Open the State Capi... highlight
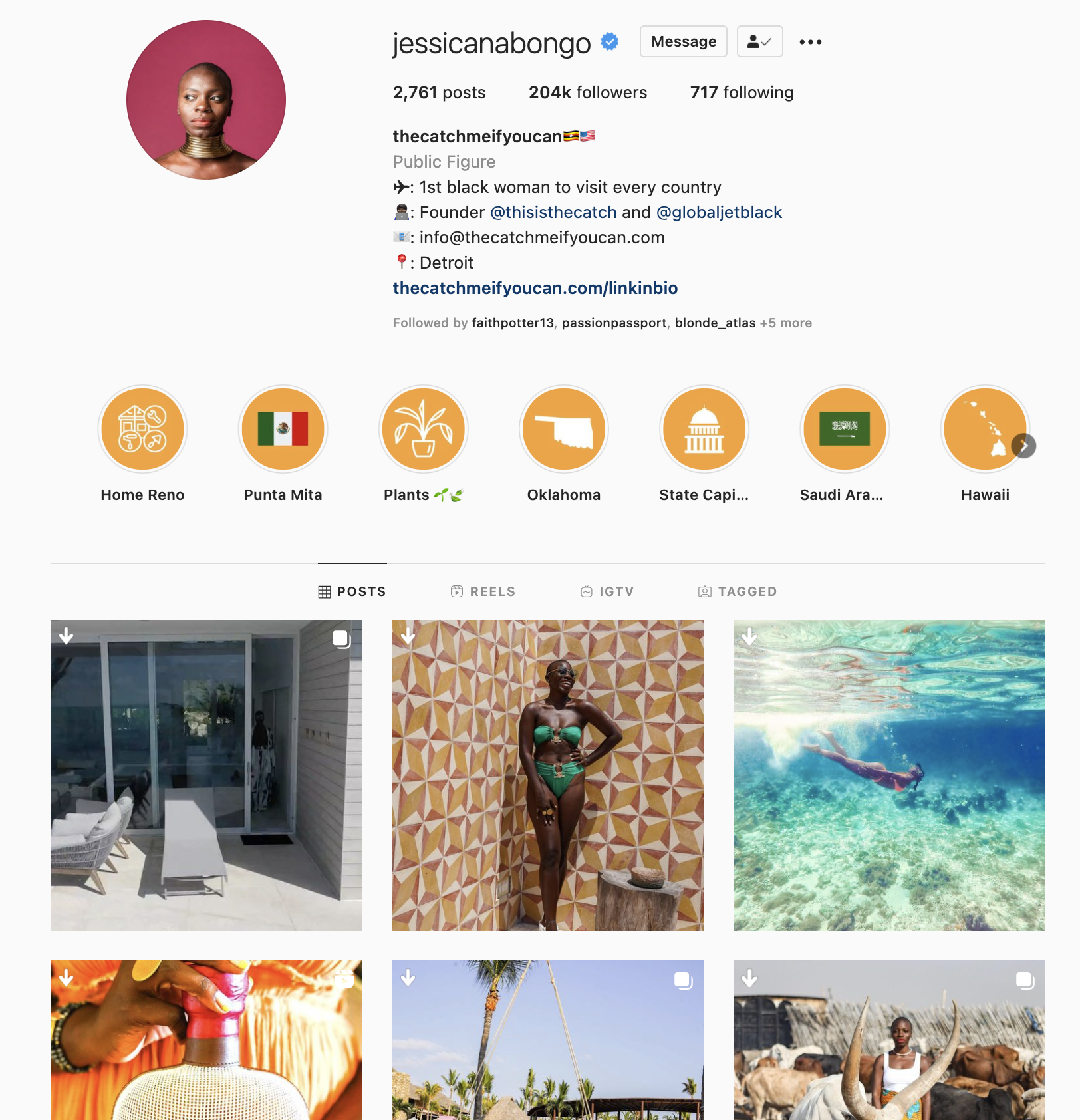Screen dimensions: 1080x1120 704,429
